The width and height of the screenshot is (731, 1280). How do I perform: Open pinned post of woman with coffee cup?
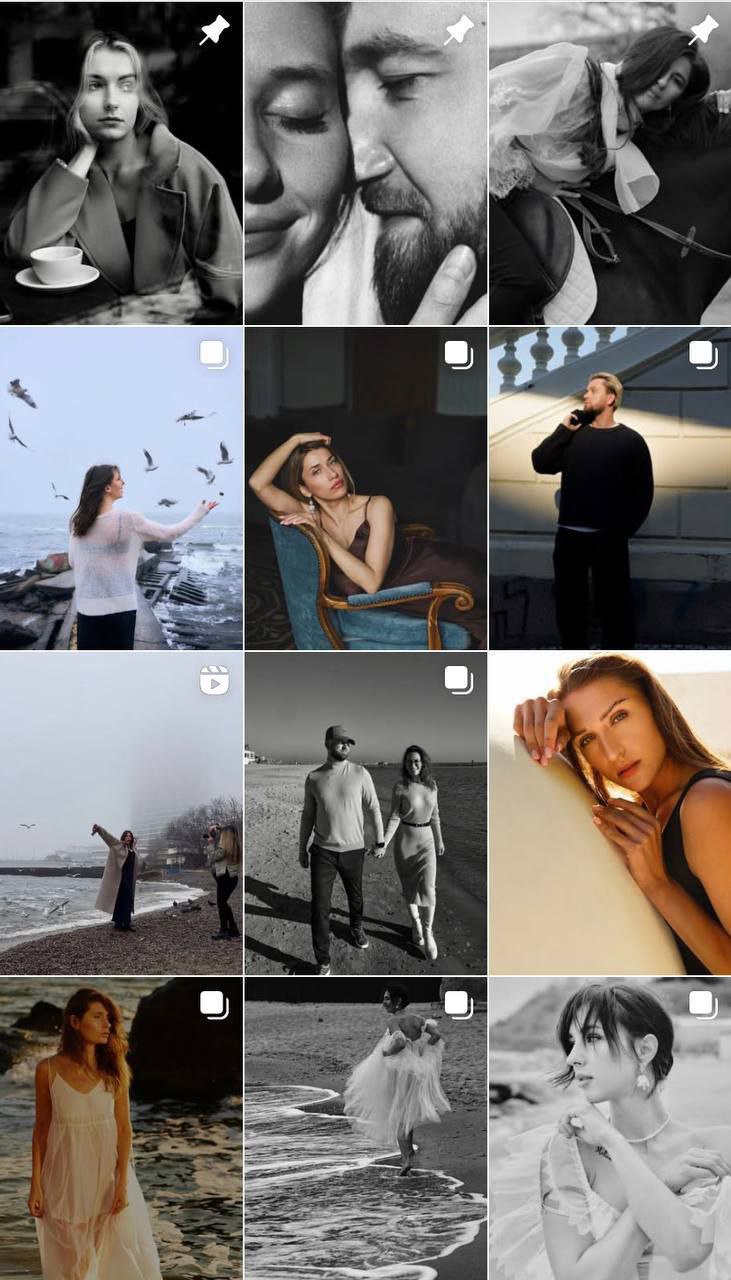(121, 162)
